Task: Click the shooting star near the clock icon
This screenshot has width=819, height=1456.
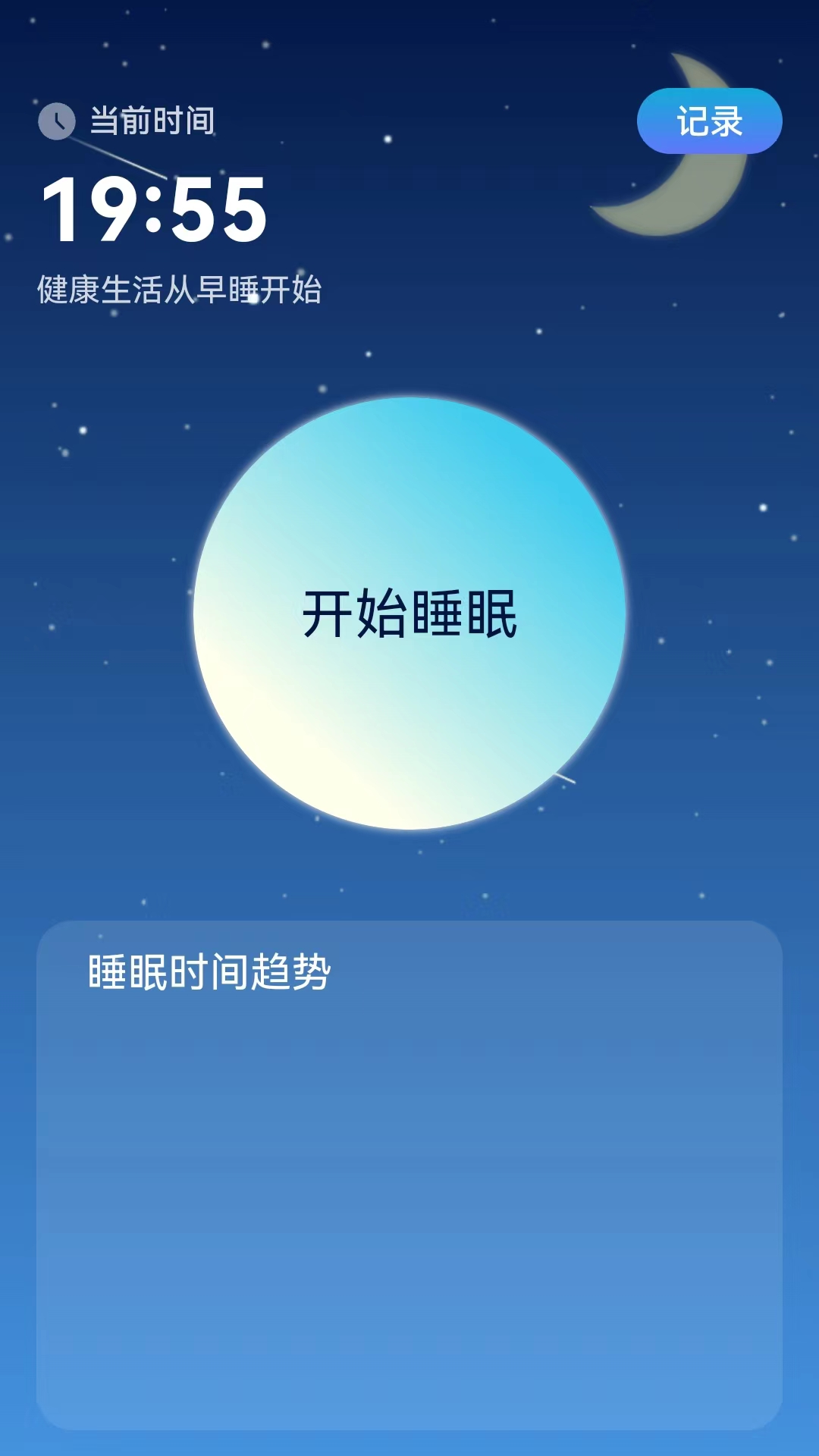Action: click(121, 159)
